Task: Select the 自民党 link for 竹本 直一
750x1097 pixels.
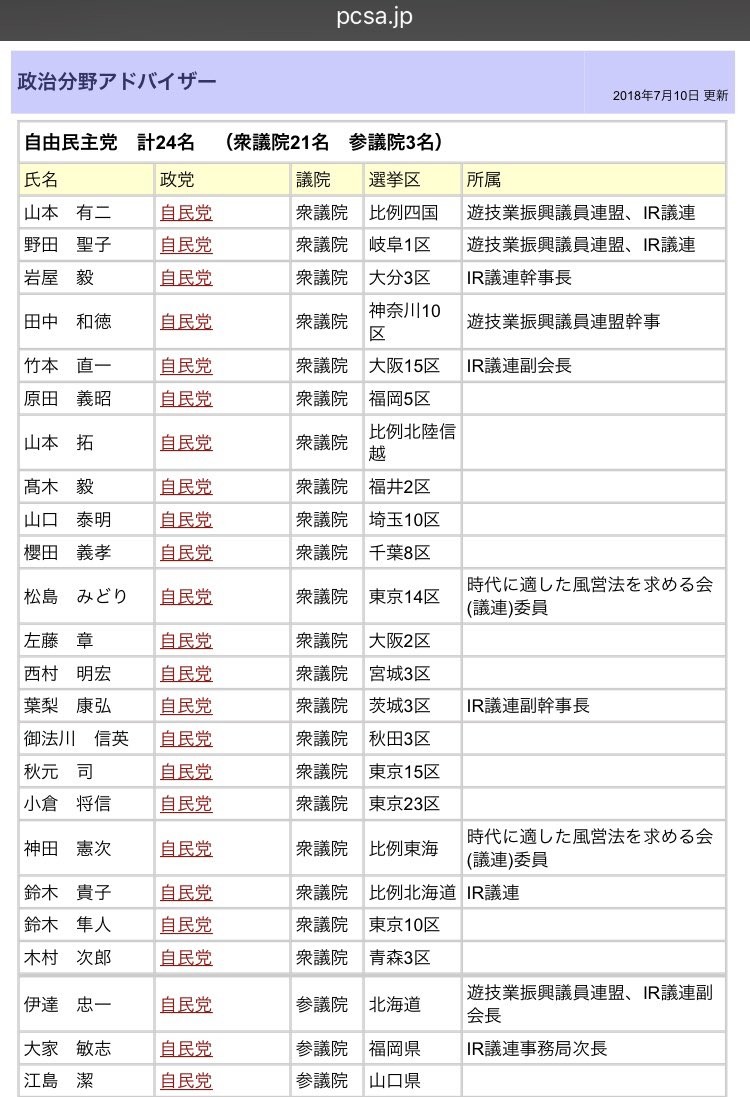Action: (x=186, y=366)
